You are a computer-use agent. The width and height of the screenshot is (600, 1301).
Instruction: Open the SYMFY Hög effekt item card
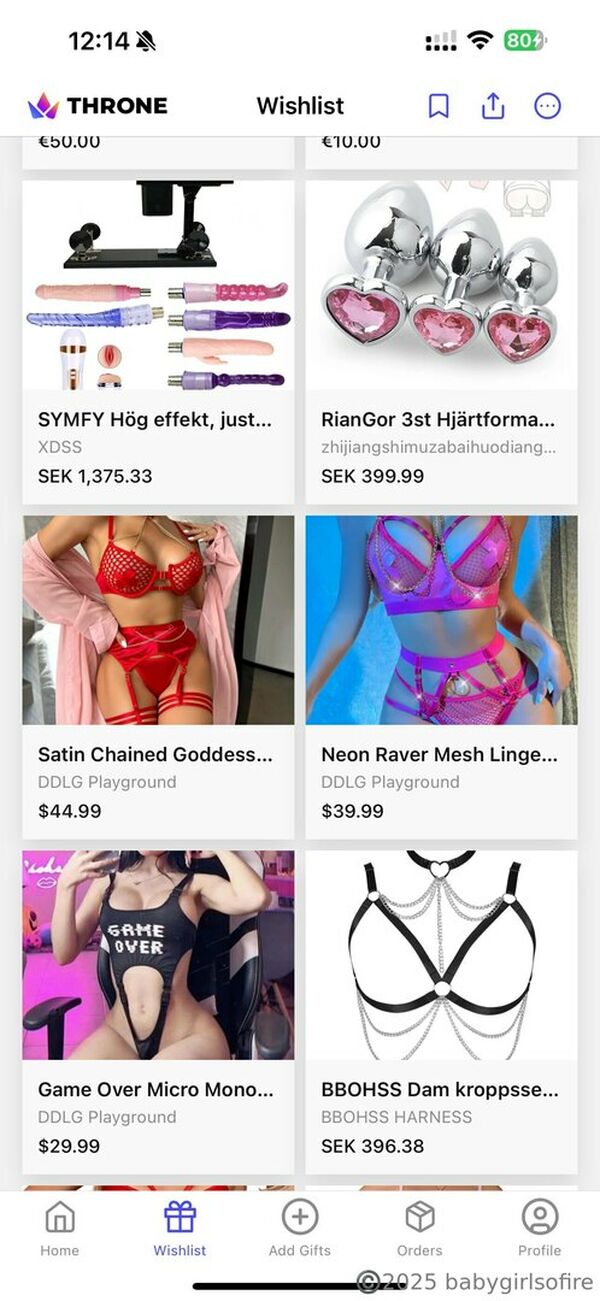[158, 340]
